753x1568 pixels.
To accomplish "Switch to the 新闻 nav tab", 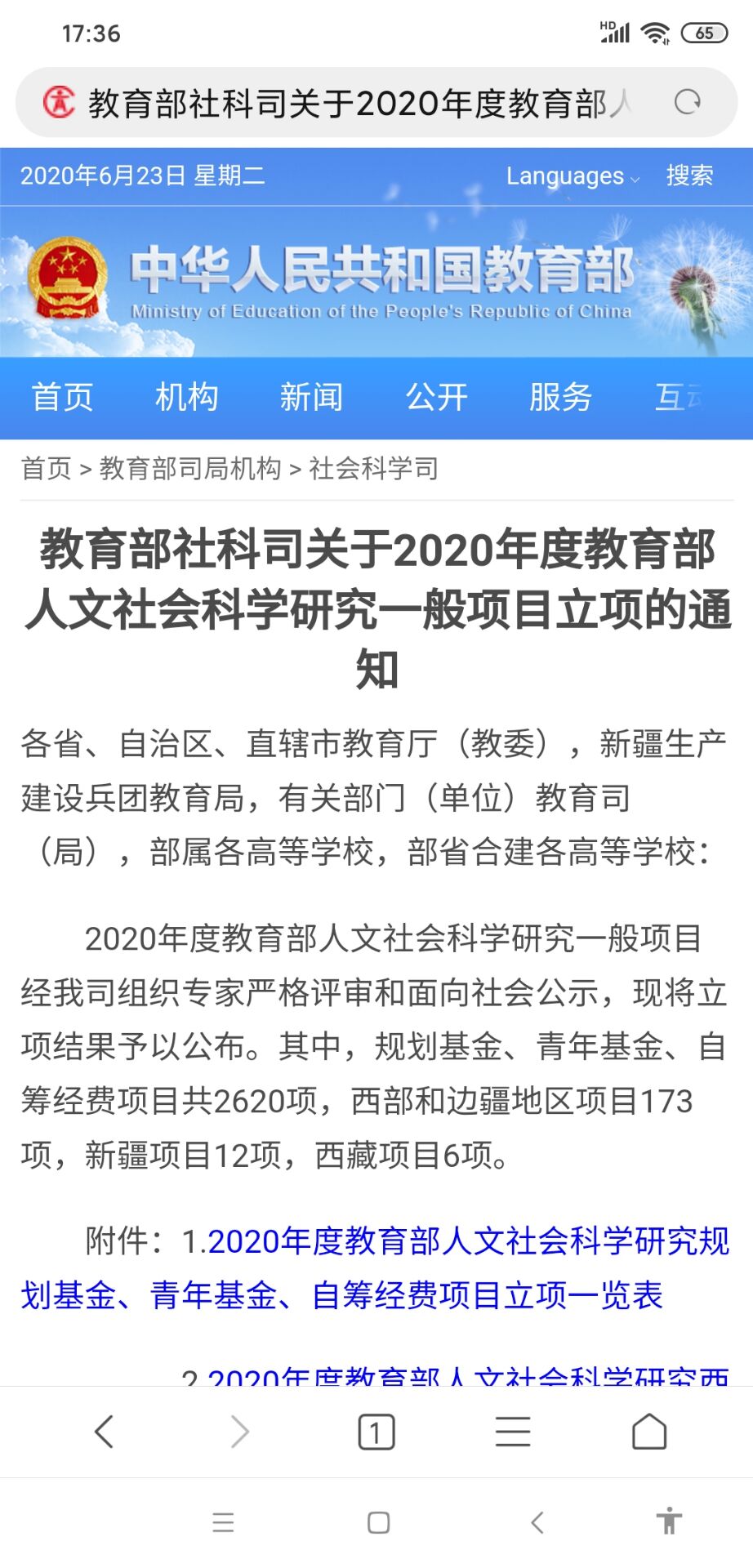I will (x=311, y=398).
